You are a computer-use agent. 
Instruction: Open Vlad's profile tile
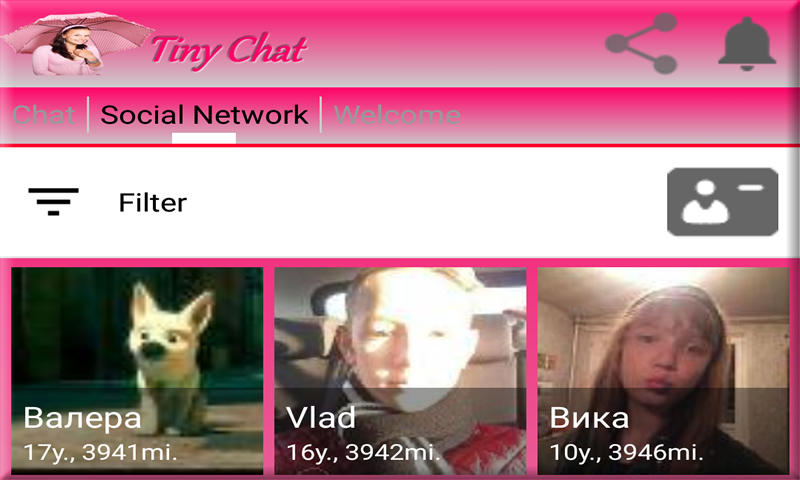[x=400, y=370]
